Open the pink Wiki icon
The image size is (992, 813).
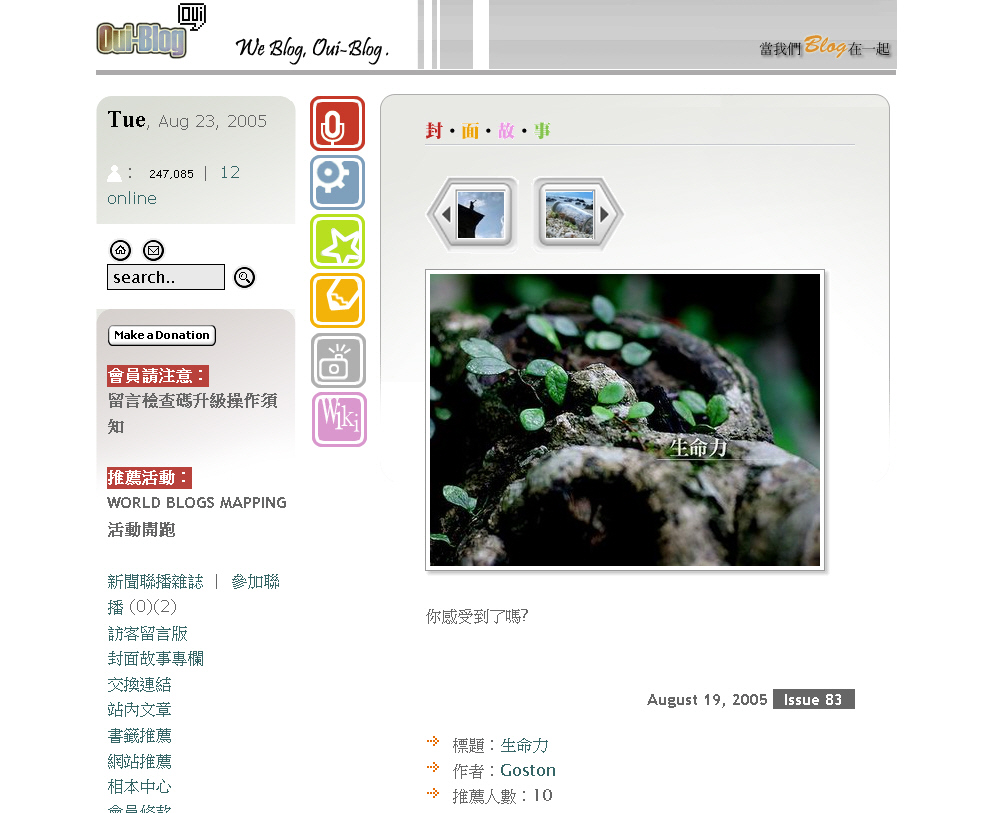coord(339,419)
